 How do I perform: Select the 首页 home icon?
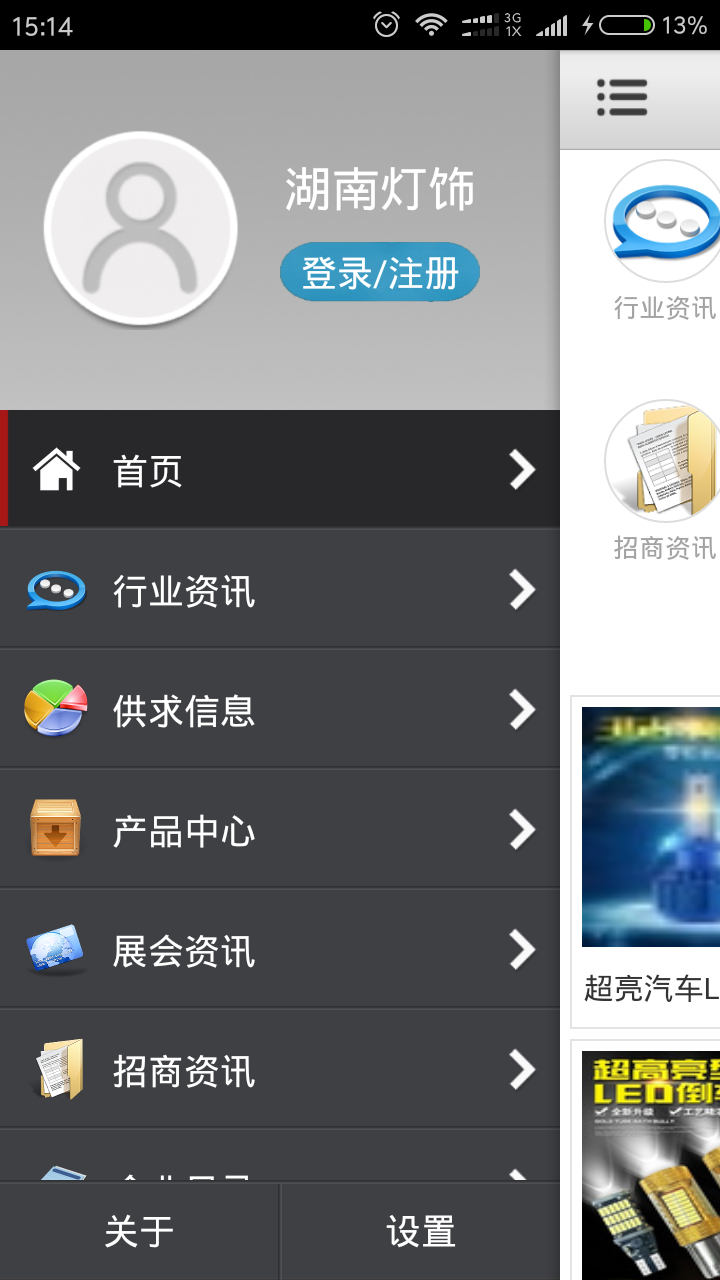(x=55, y=469)
